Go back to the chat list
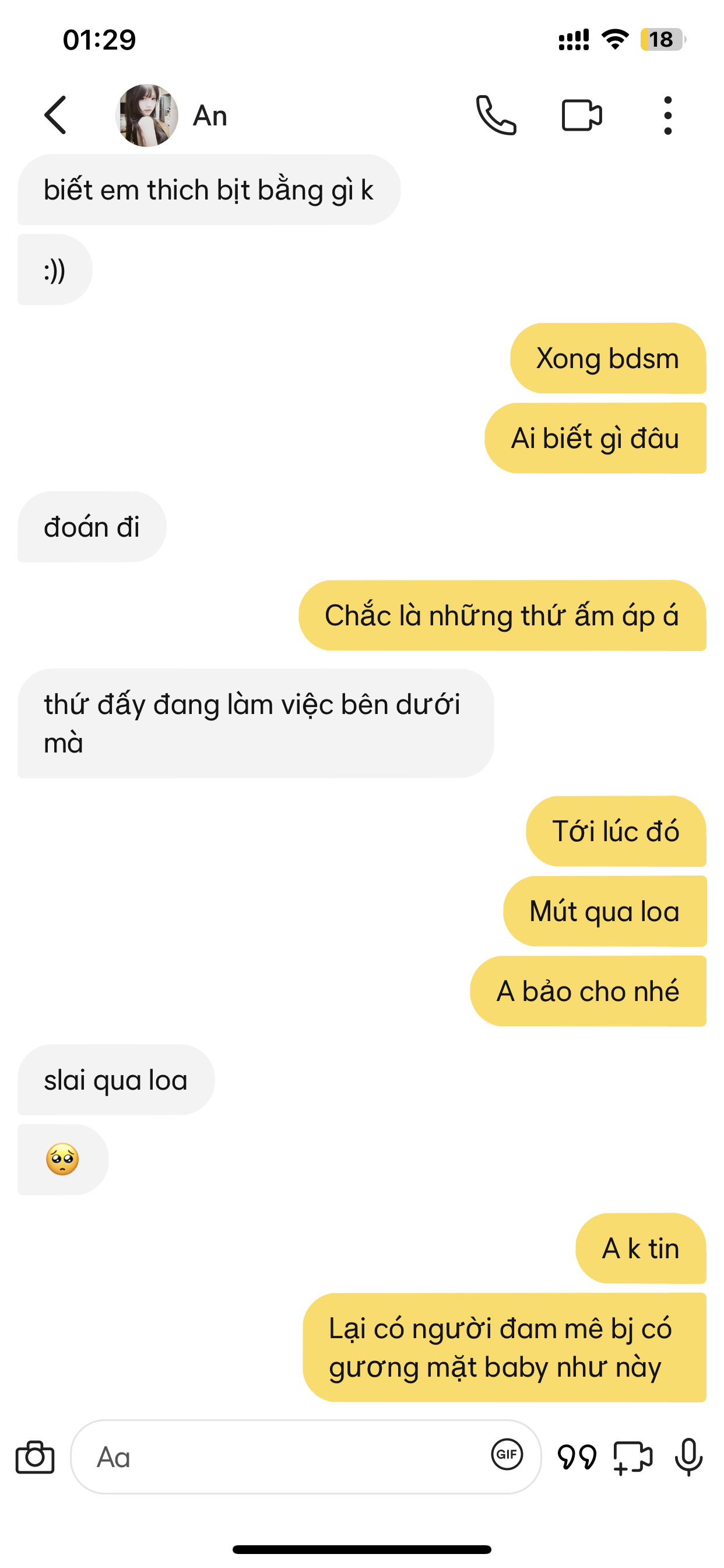 tap(55, 115)
